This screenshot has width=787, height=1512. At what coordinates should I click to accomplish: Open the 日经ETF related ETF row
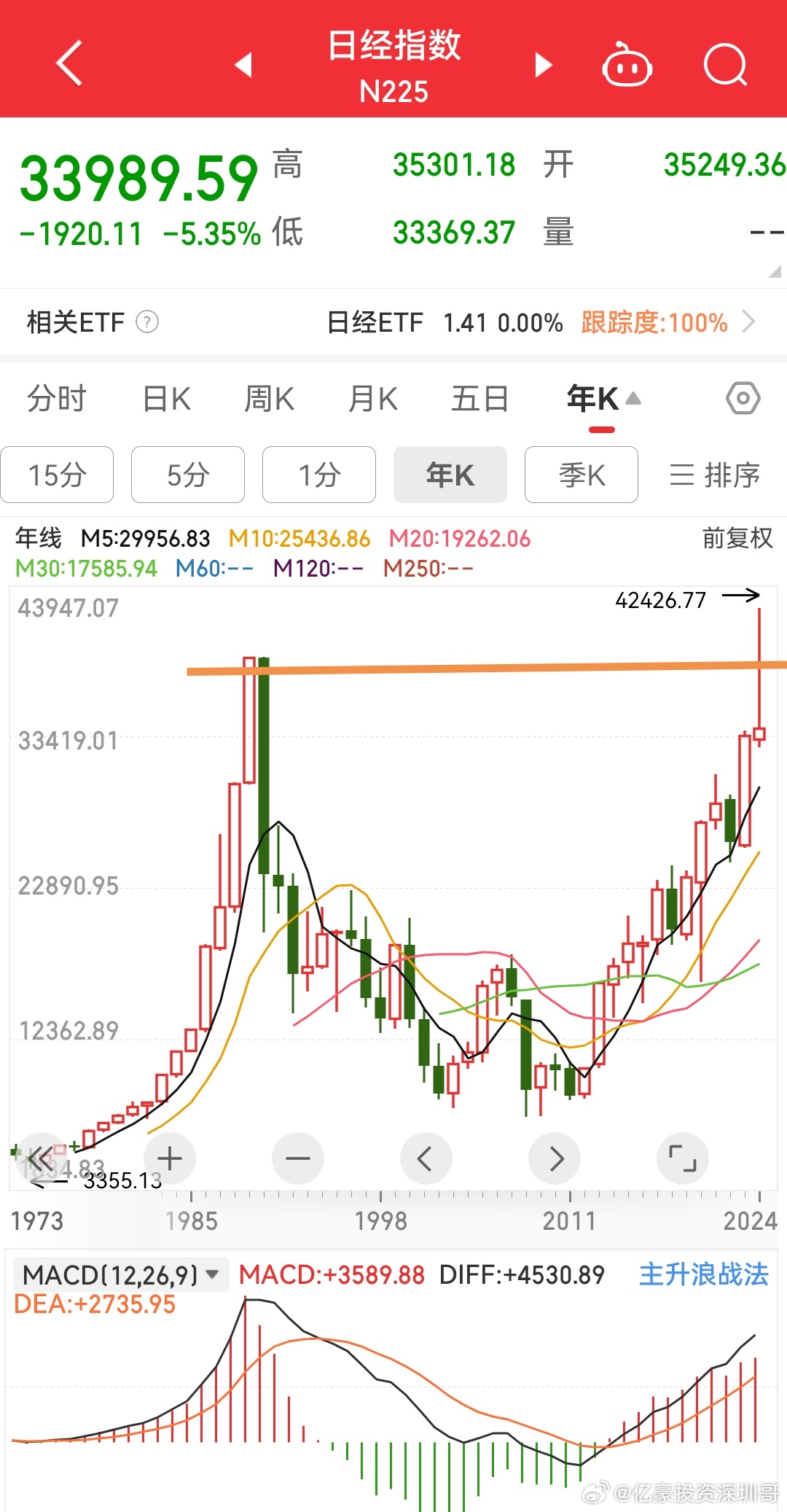[539, 322]
